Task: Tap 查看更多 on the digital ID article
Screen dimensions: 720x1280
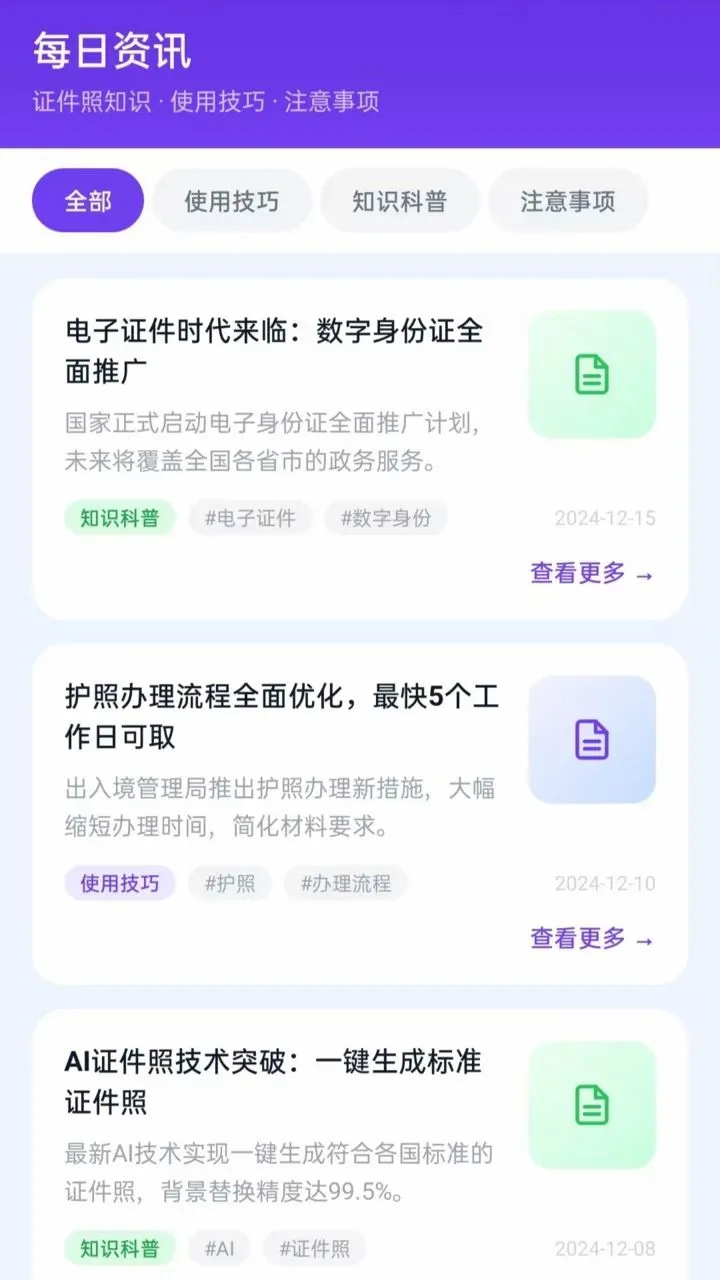Action: pos(592,573)
